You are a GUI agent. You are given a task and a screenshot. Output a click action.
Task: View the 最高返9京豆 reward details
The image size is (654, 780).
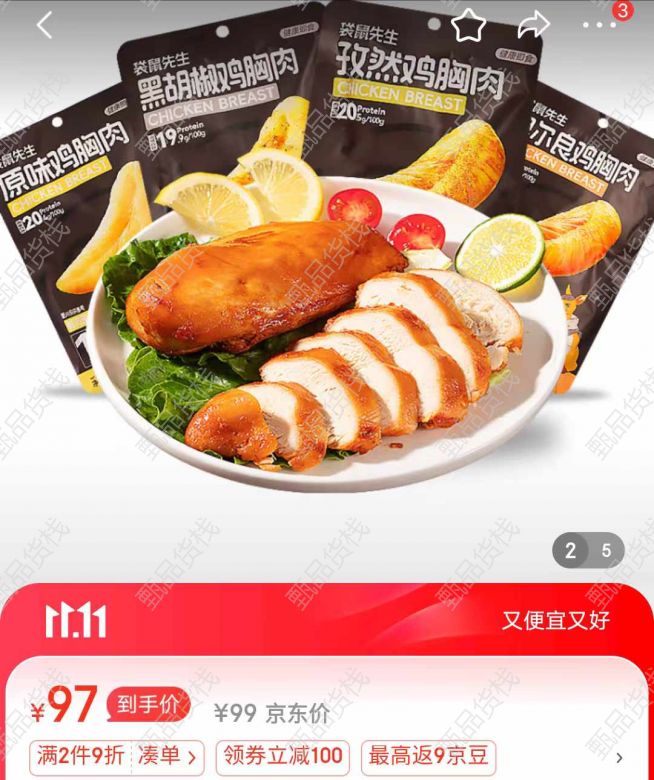(429, 755)
